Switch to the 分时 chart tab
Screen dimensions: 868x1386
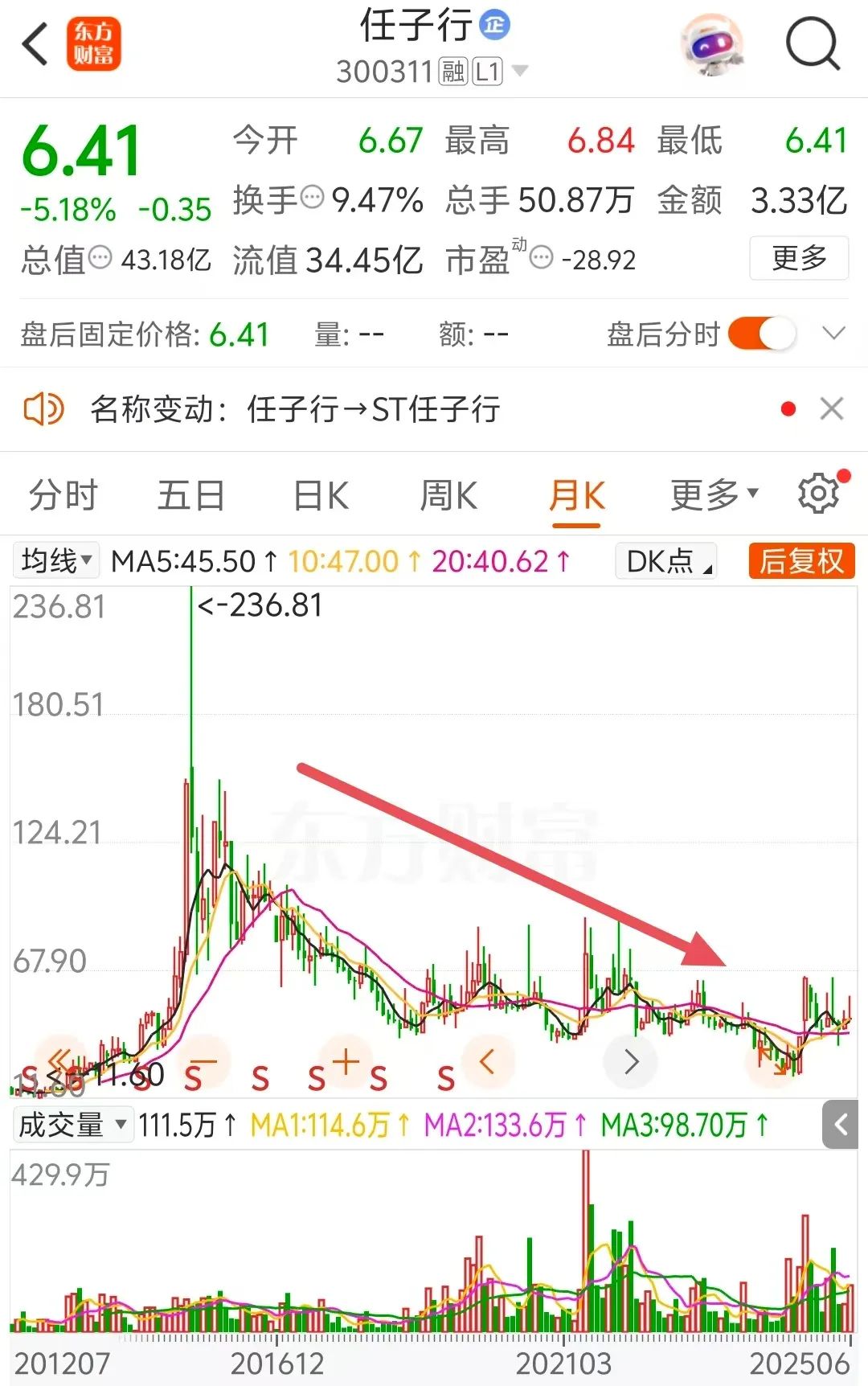pos(63,495)
